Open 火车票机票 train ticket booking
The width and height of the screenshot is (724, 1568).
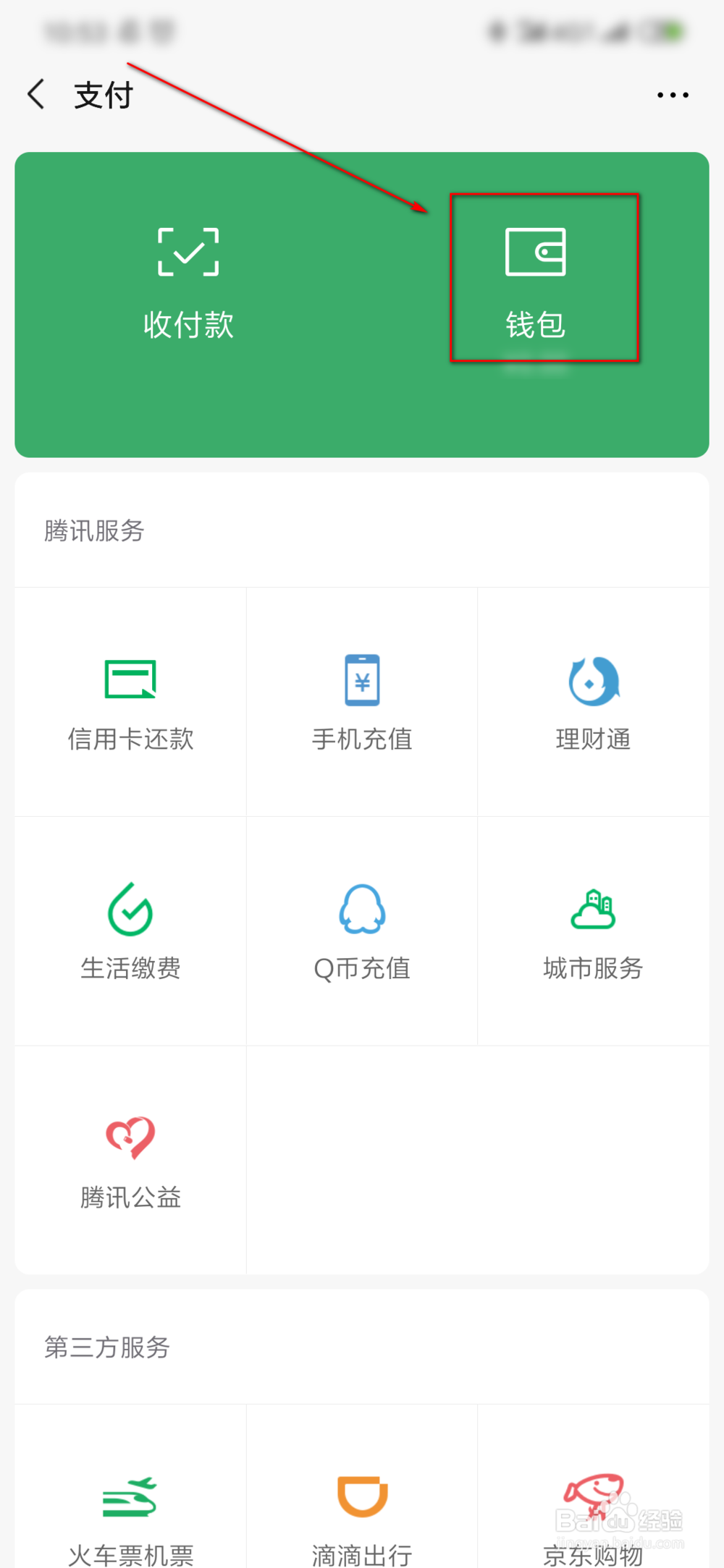click(130, 1512)
